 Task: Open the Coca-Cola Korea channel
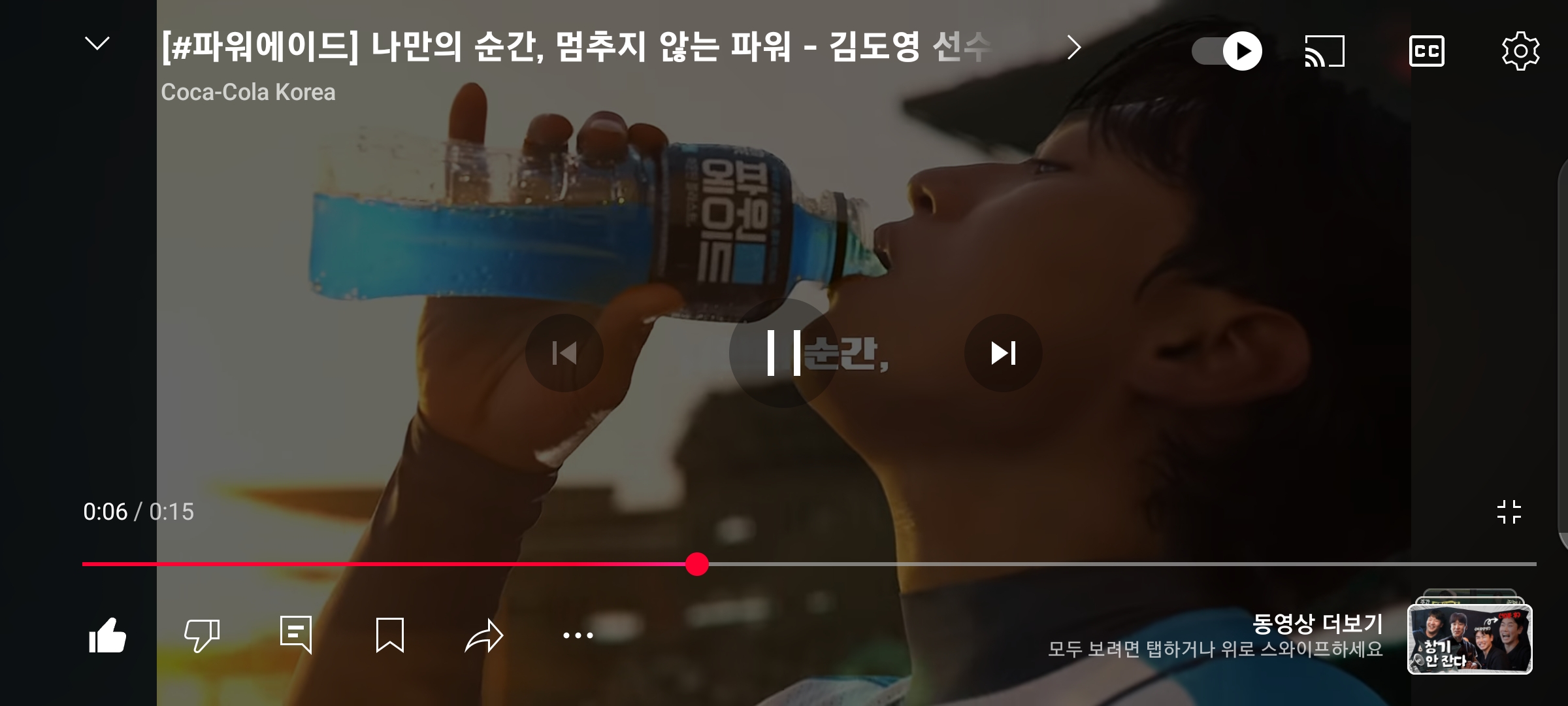248,92
